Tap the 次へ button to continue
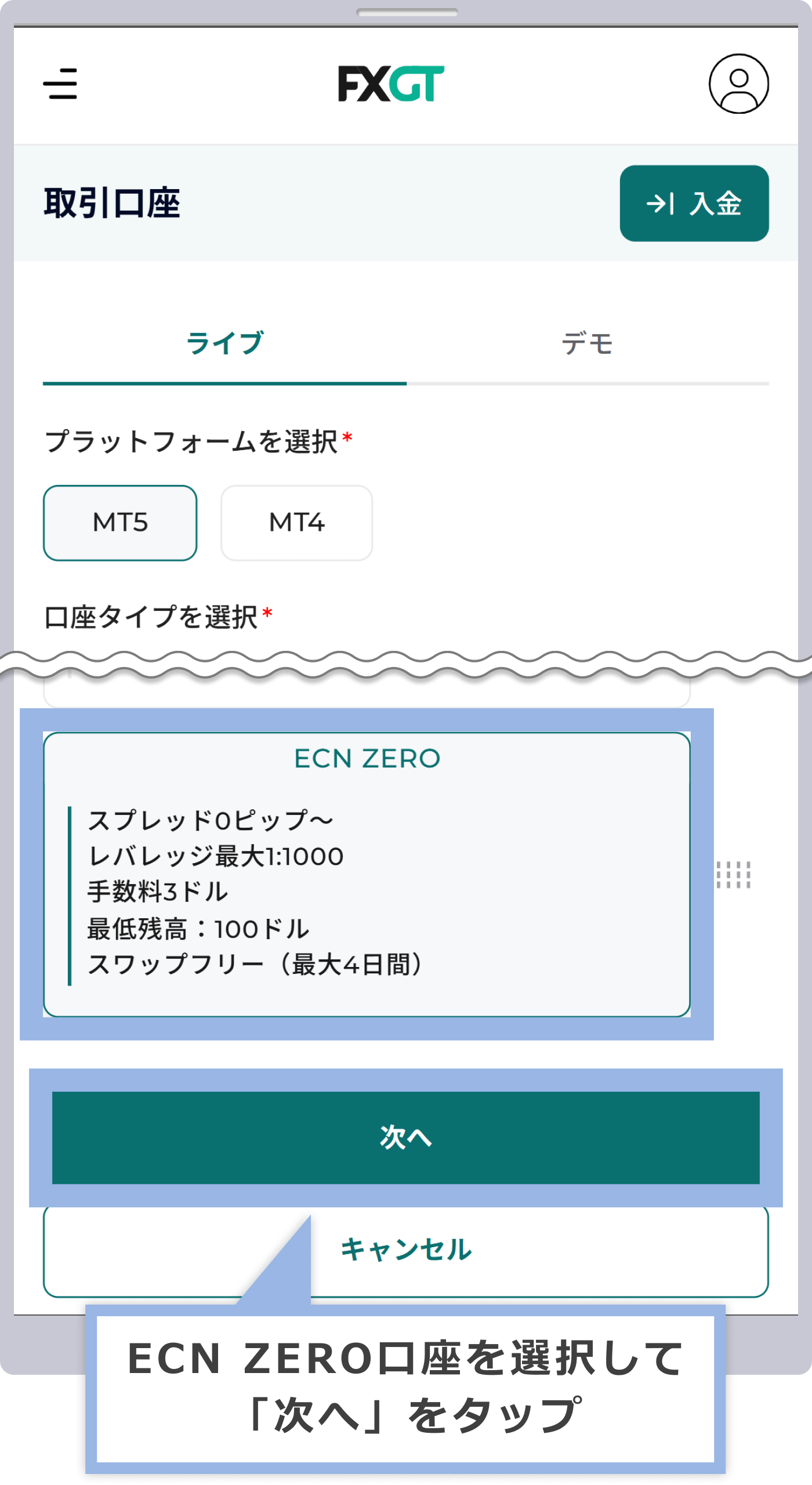Screen dimensions: 812x1485 (406, 1138)
